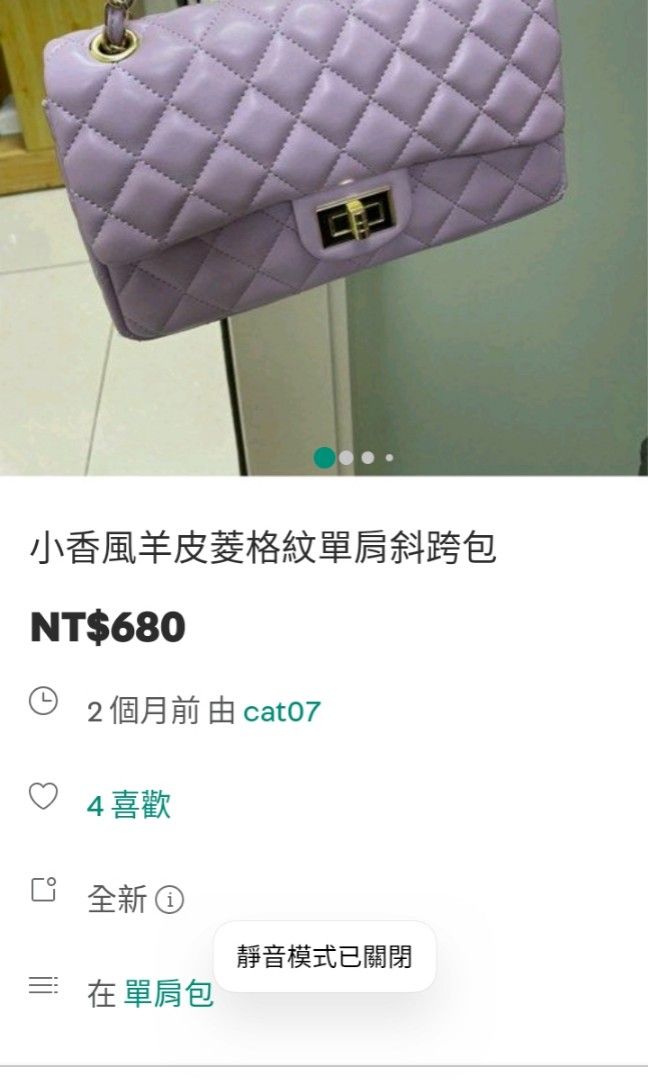View the 4 likes list
Image resolution: width=648 pixels, height=1080 pixels.
129,805
